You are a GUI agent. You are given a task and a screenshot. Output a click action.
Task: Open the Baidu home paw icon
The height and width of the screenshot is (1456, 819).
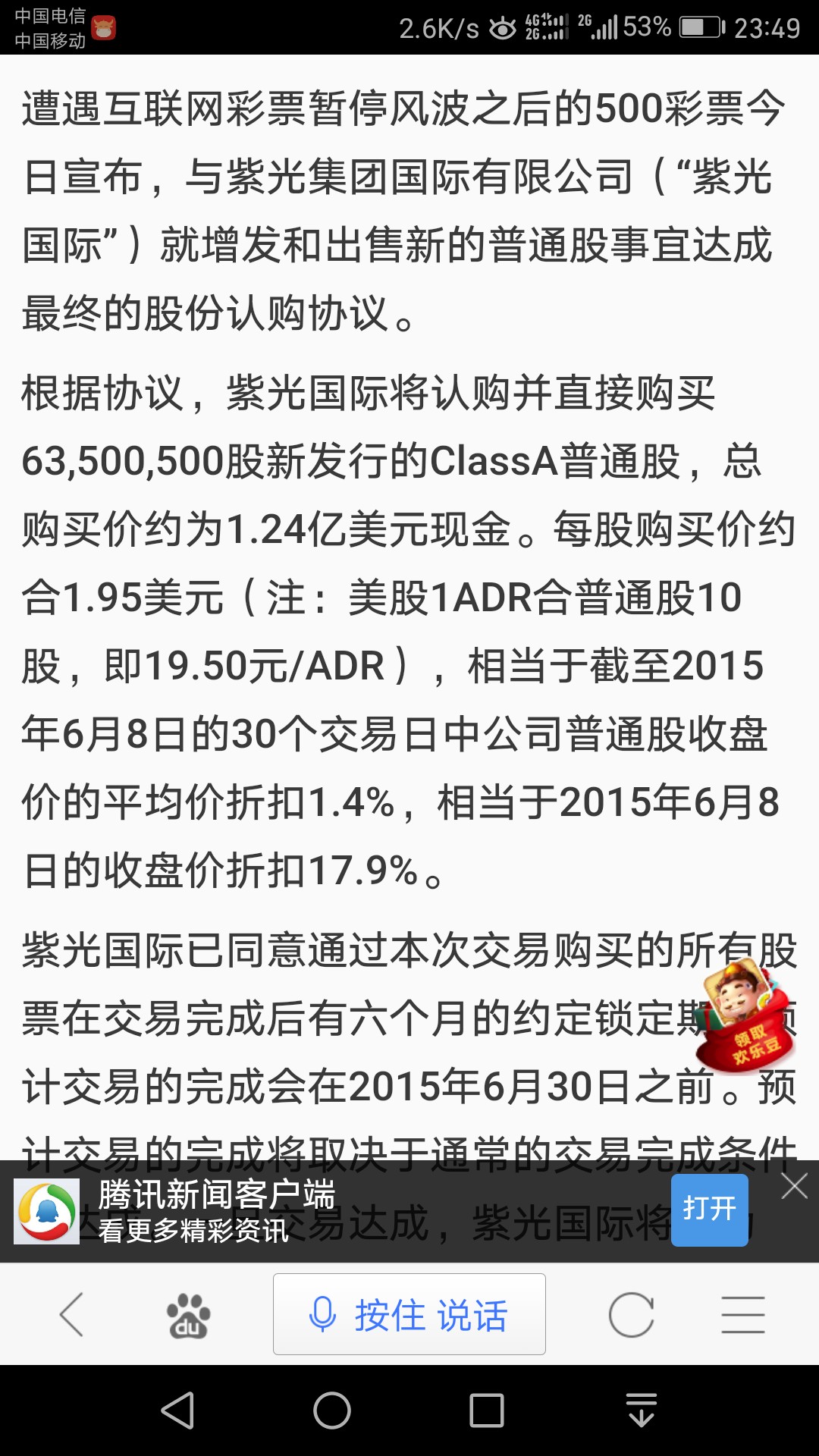pyautogui.click(x=187, y=1315)
